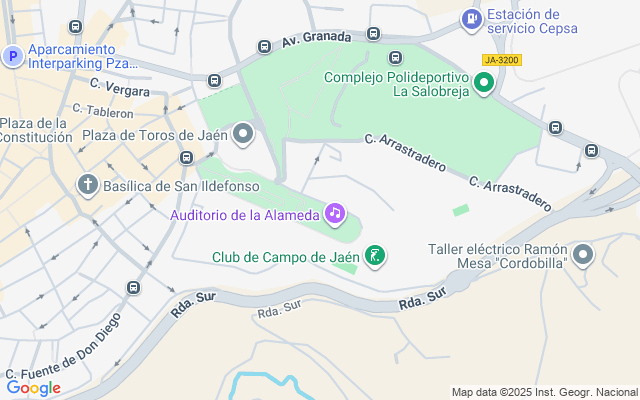Screen dimensions: 640x400
Task: Open the Plaza de Toros de Jaén pin
Action: point(243,134)
